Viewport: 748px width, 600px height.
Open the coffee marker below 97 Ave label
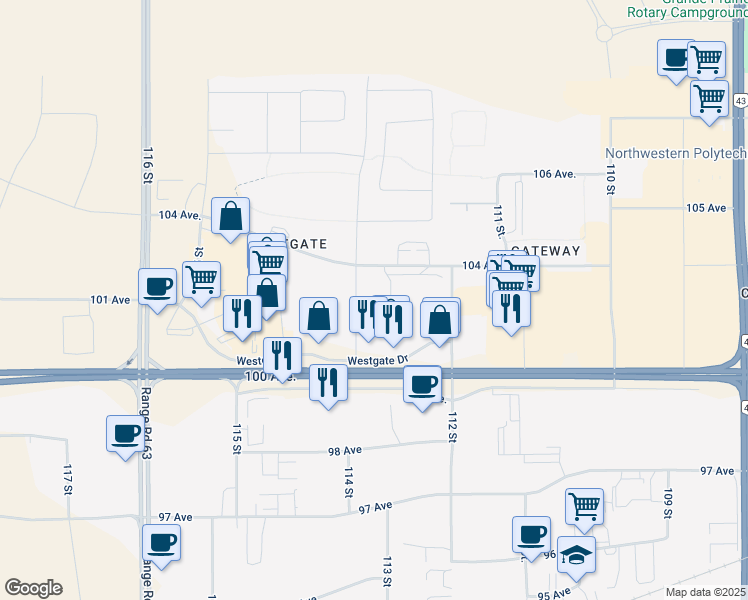tap(160, 545)
